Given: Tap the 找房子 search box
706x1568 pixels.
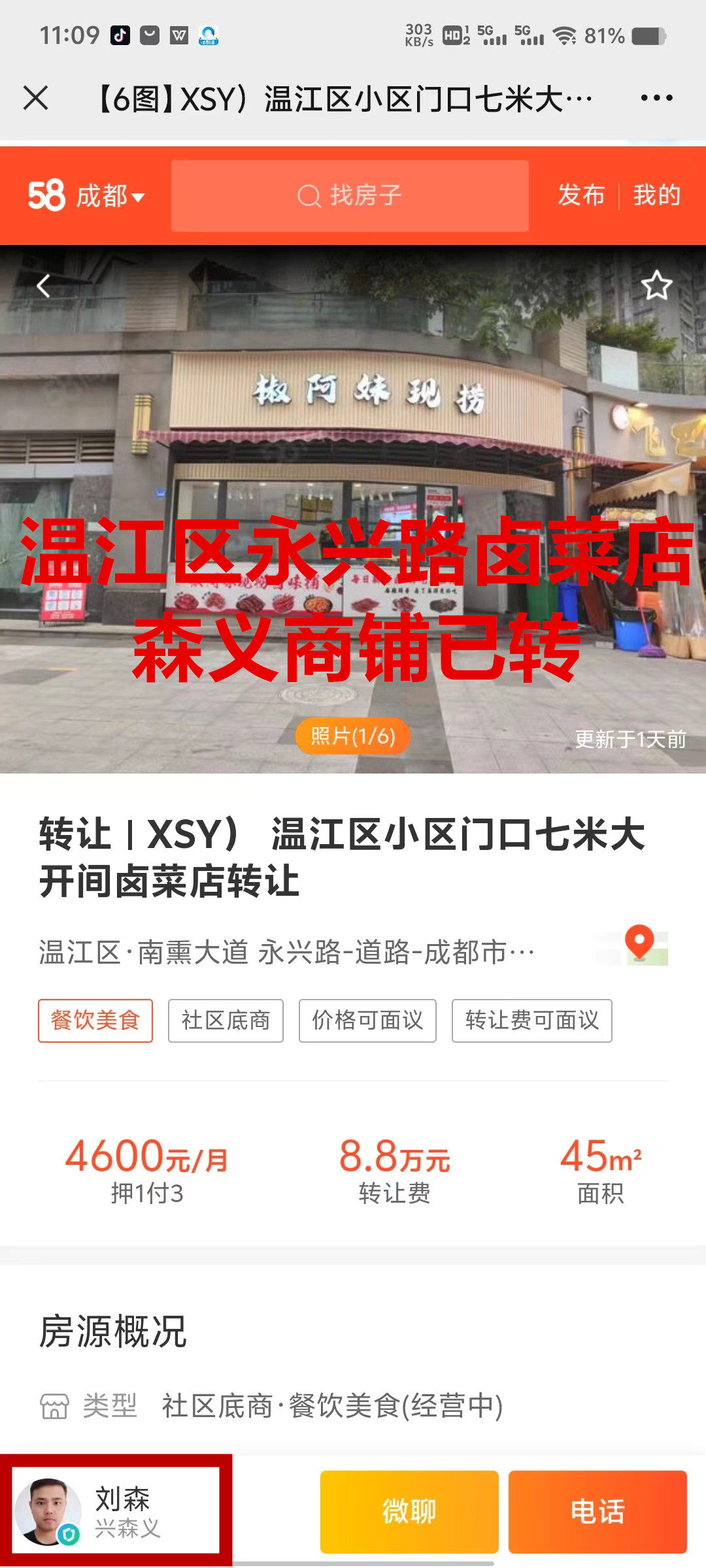Looking at the screenshot, I should point(350,196).
